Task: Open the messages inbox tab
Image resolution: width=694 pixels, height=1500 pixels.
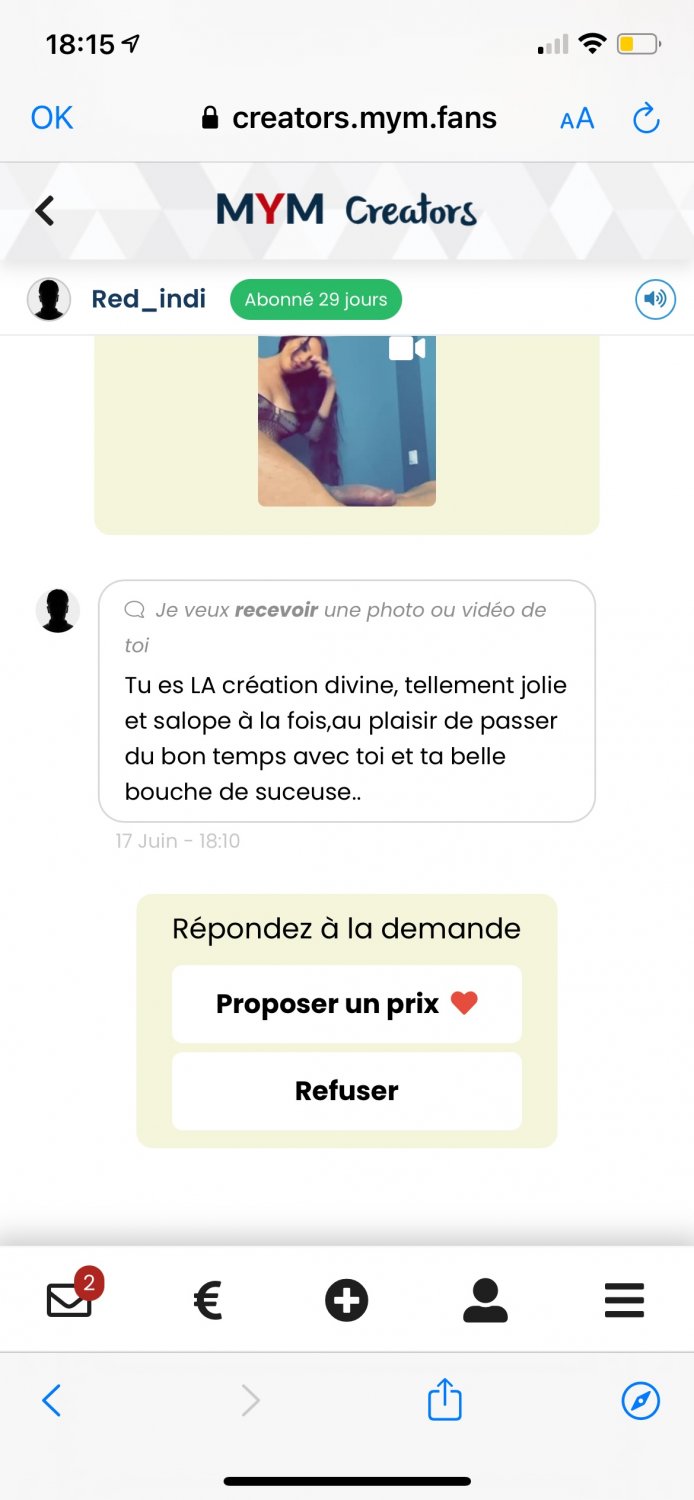Action: 70,1300
